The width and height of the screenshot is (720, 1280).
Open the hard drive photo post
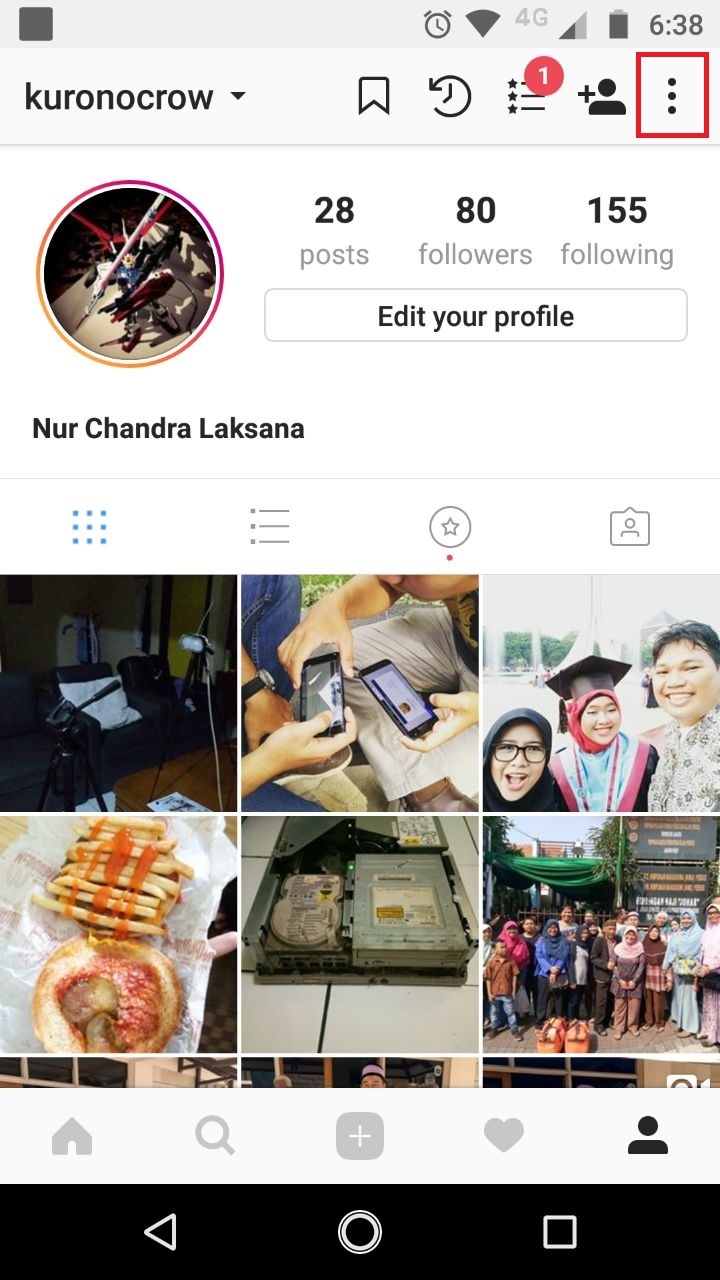[359, 934]
